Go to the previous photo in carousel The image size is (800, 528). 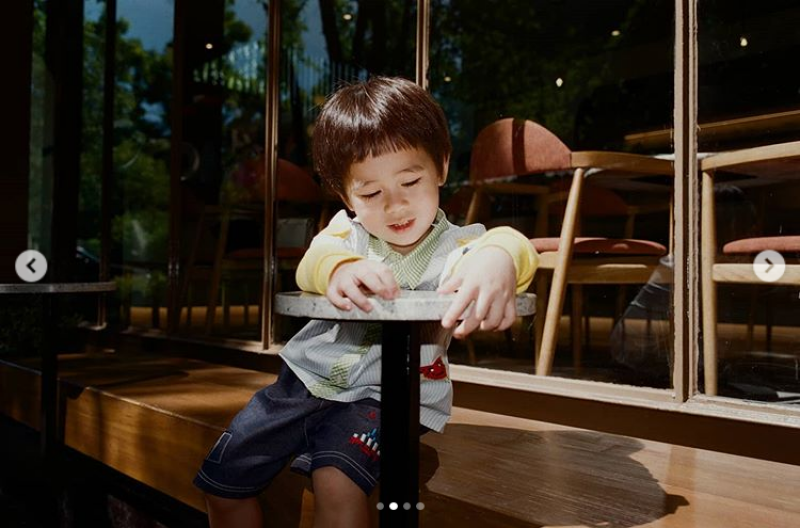[x=31, y=266]
